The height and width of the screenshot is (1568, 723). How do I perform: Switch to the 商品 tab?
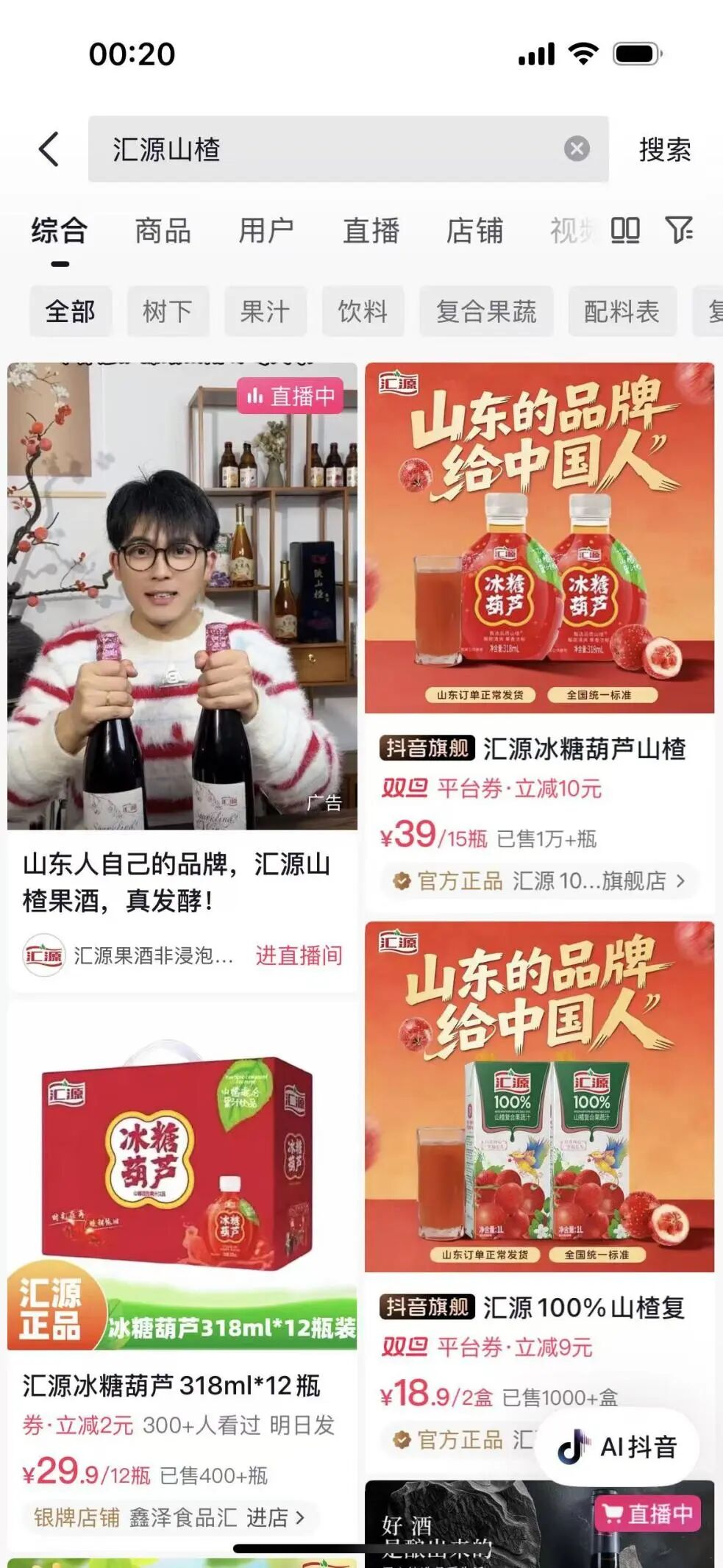[x=163, y=231]
